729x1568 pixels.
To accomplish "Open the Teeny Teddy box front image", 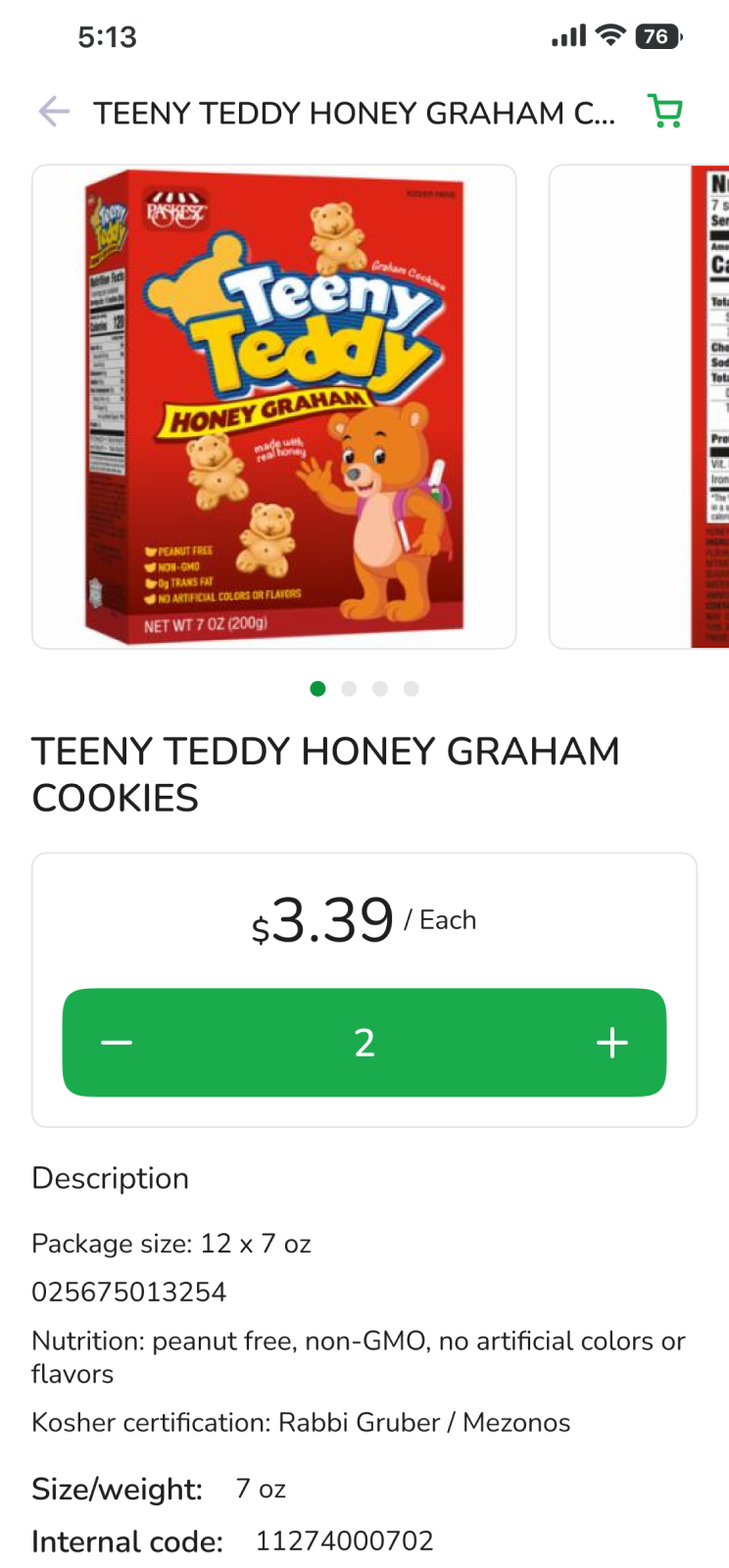I will (x=274, y=407).
